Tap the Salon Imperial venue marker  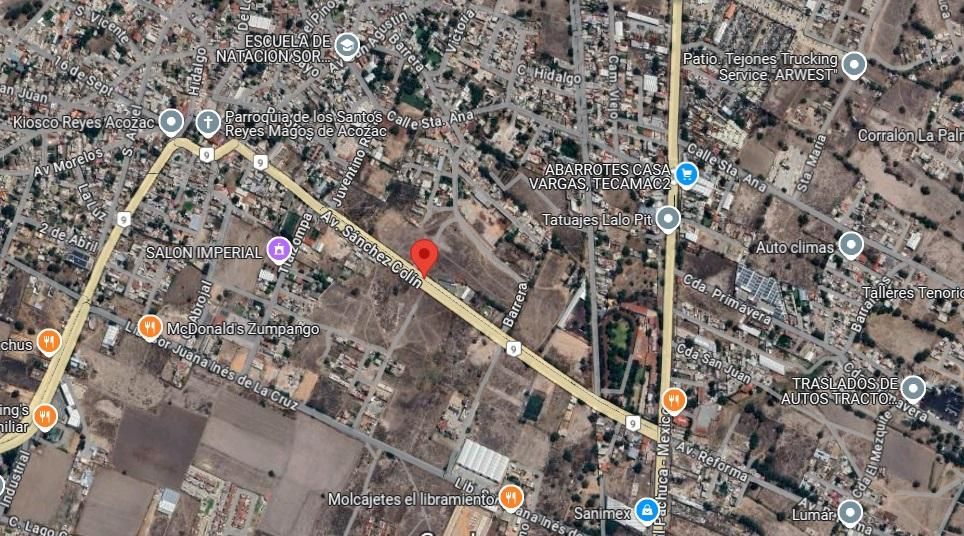coord(279,250)
